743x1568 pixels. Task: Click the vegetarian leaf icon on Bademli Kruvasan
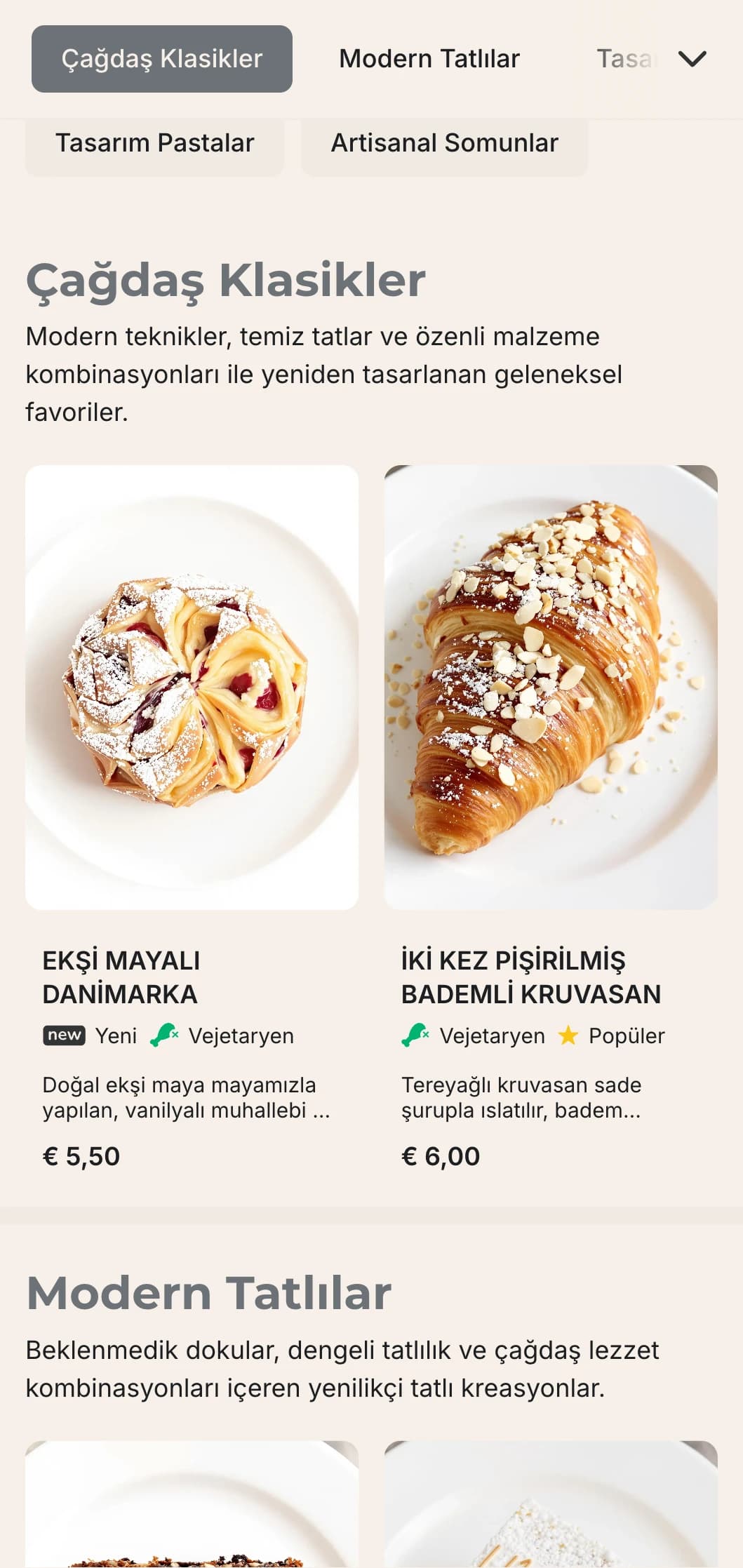(x=415, y=1035)
